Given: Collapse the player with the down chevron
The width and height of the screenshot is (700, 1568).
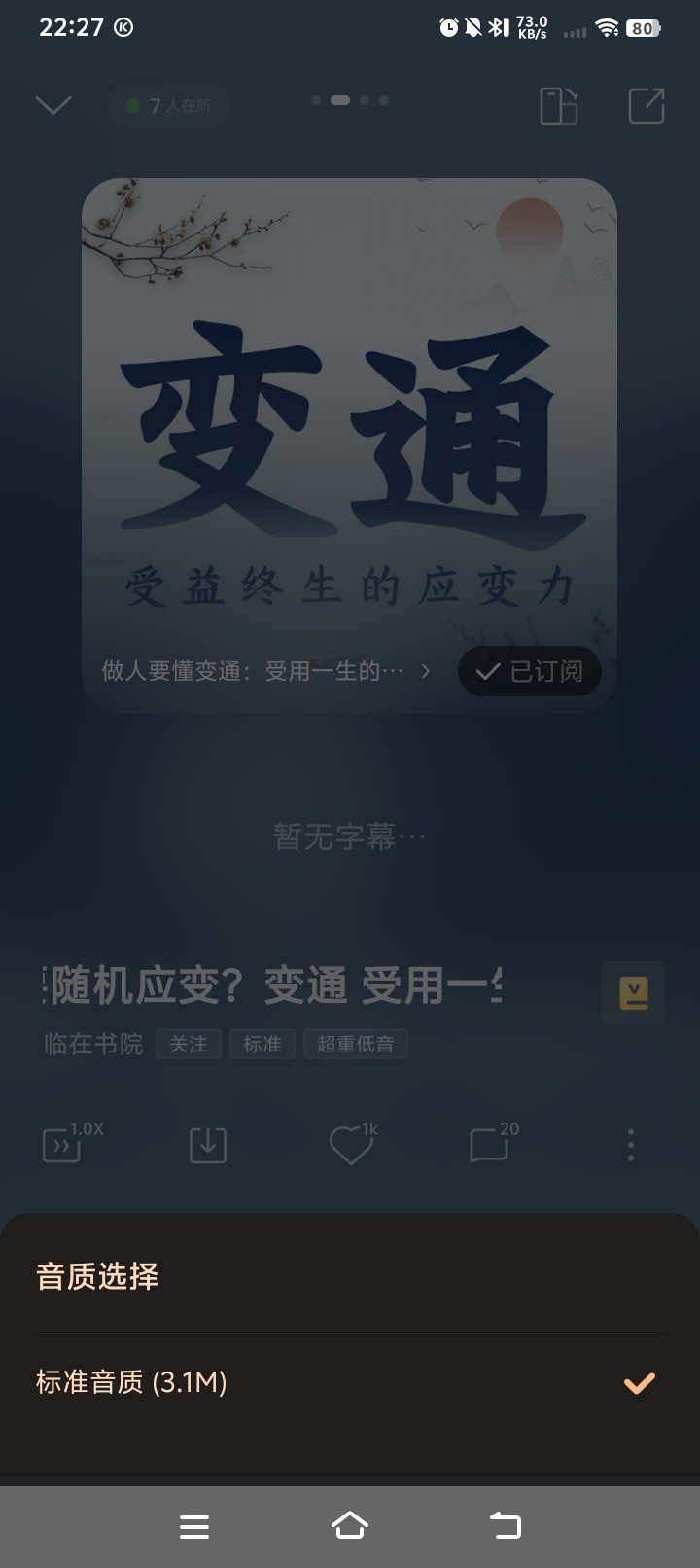Looking at the screenshot, I should click(x=53, y=105).
